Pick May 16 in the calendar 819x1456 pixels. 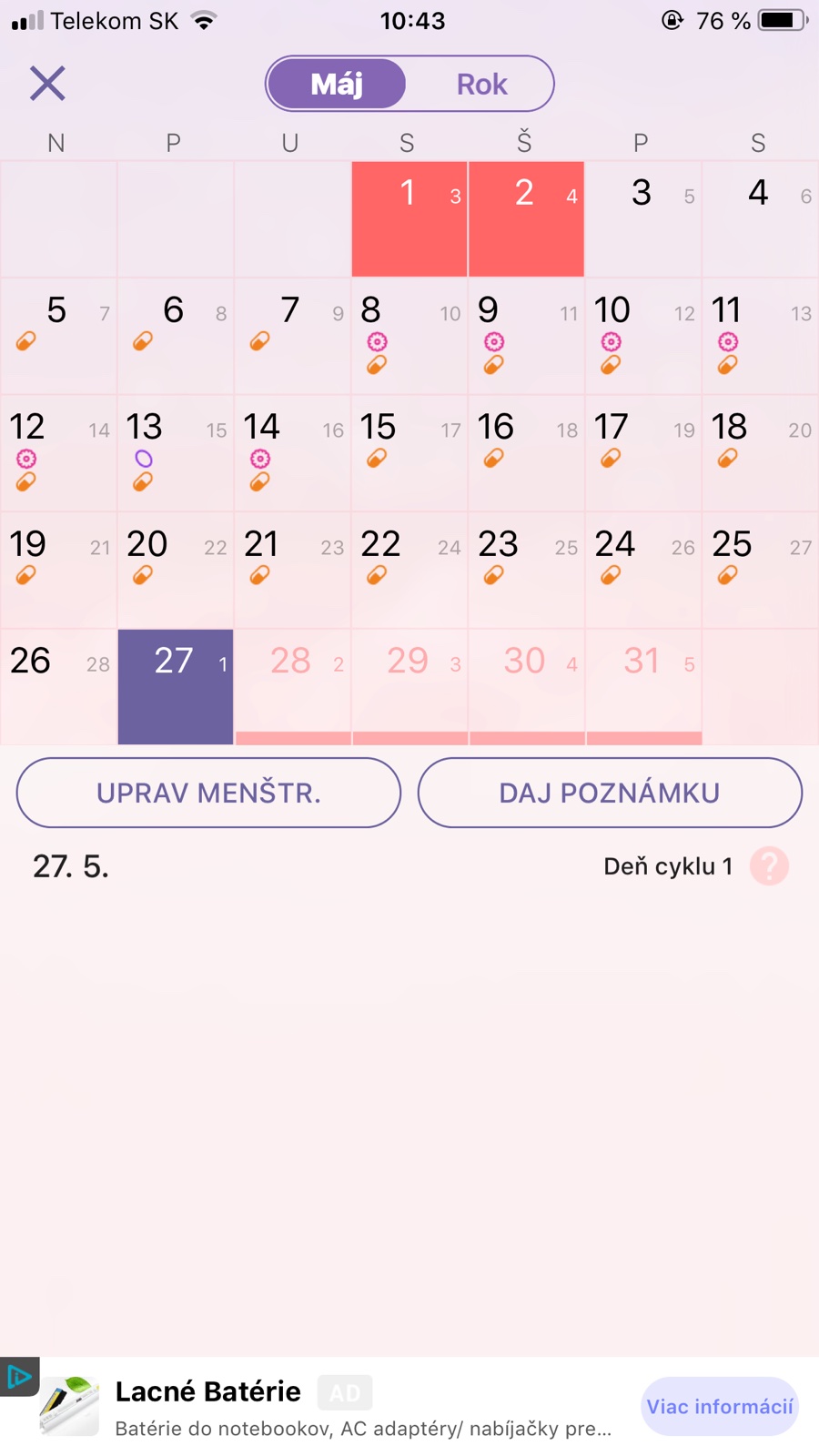(x=526, y=452)
